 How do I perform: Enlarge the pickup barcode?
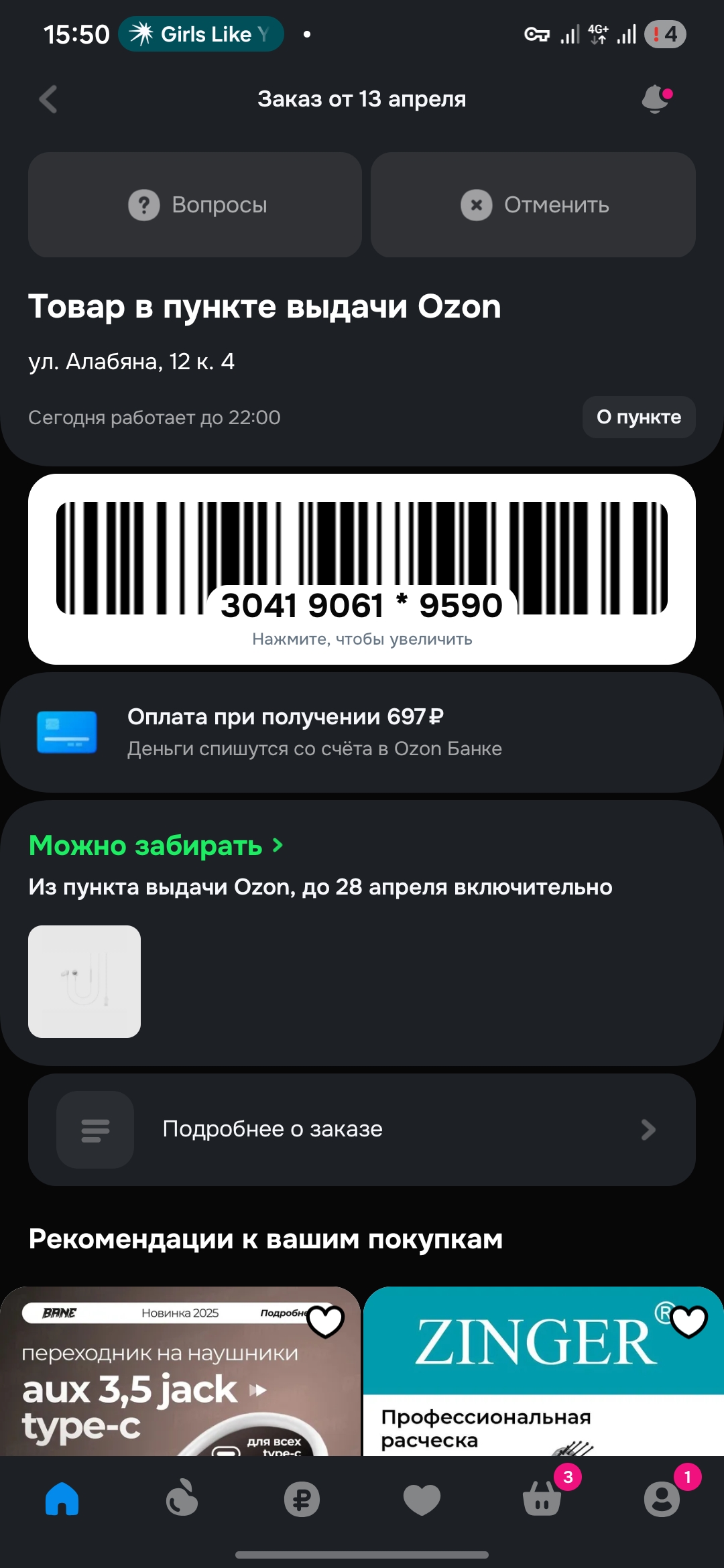pyautogui.click(x=362, y=568)
